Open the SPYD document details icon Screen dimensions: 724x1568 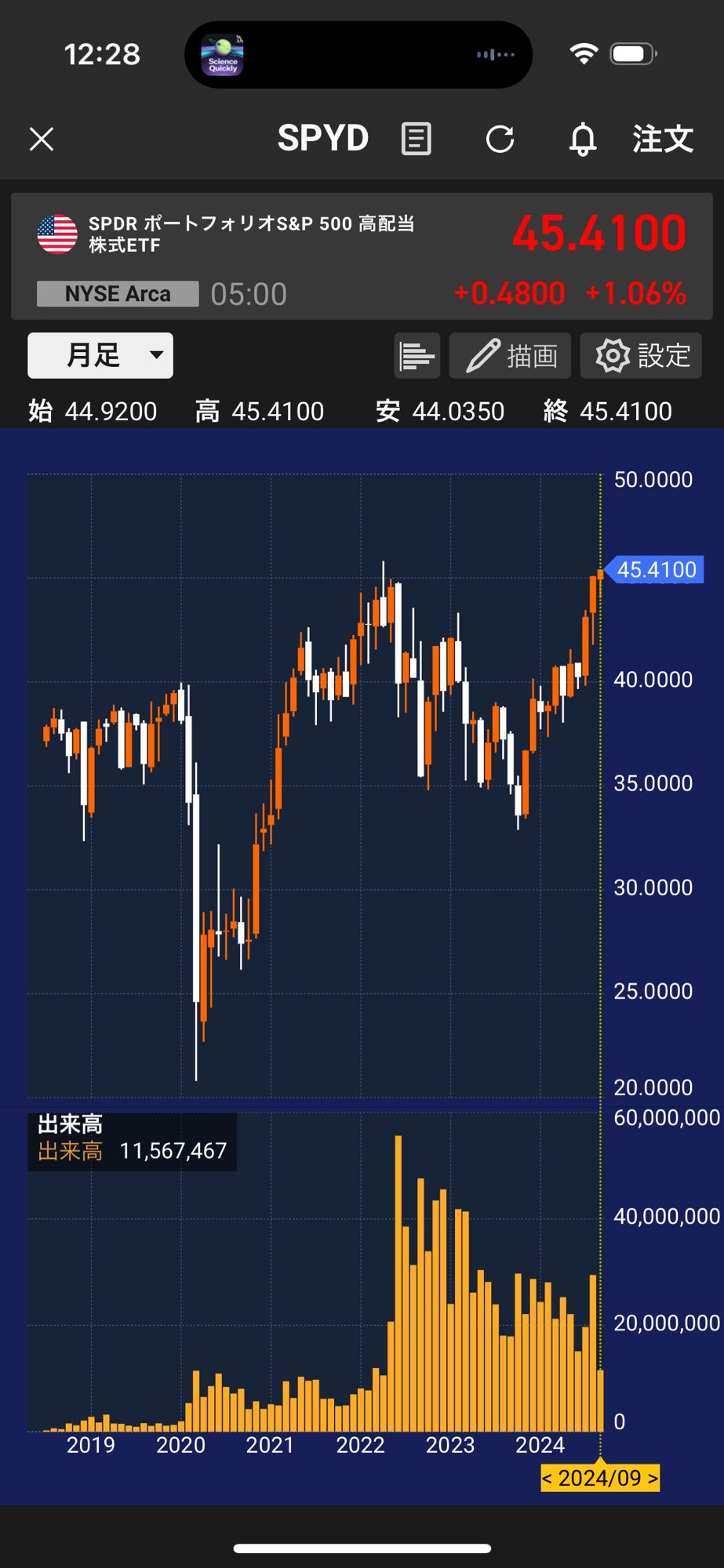(416, 140)
